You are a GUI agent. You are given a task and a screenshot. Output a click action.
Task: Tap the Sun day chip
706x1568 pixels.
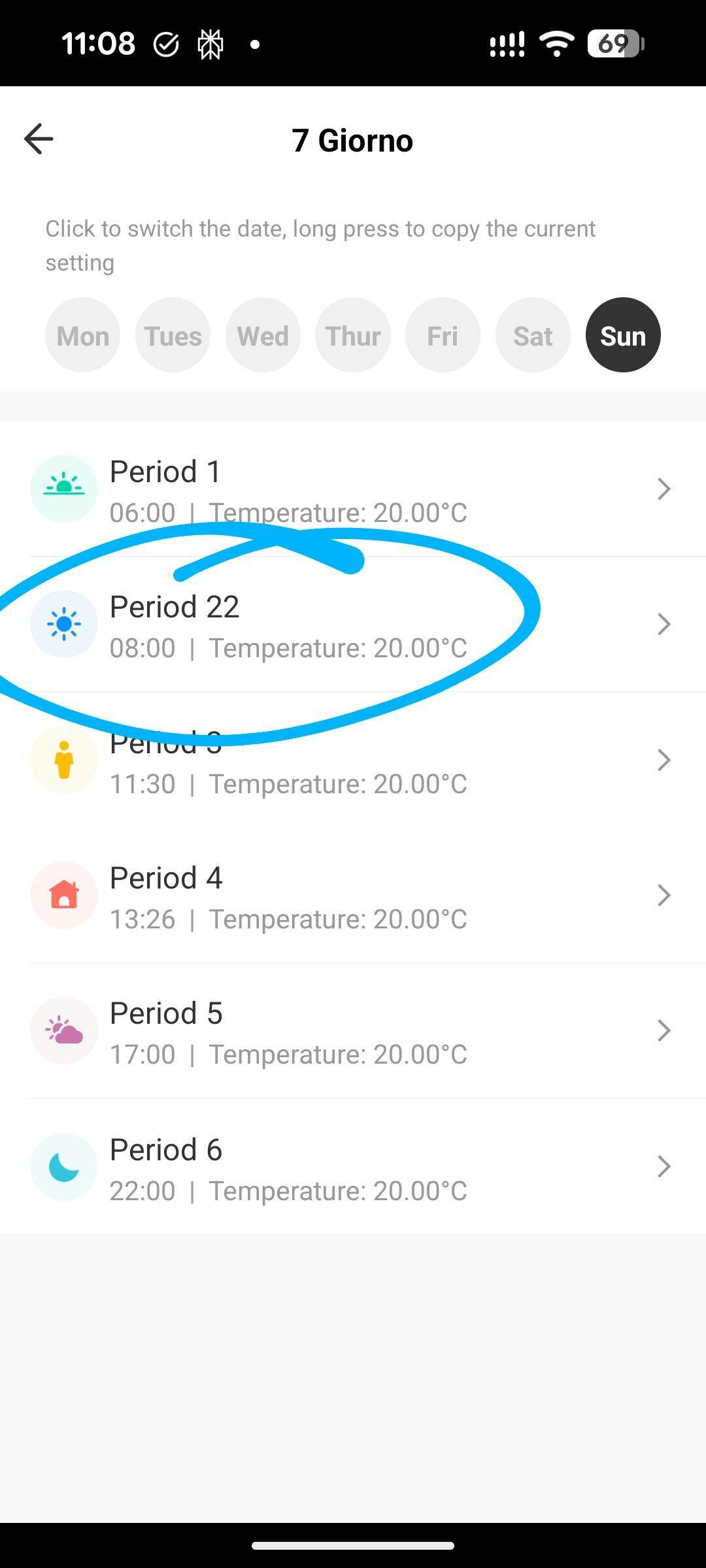623,336
